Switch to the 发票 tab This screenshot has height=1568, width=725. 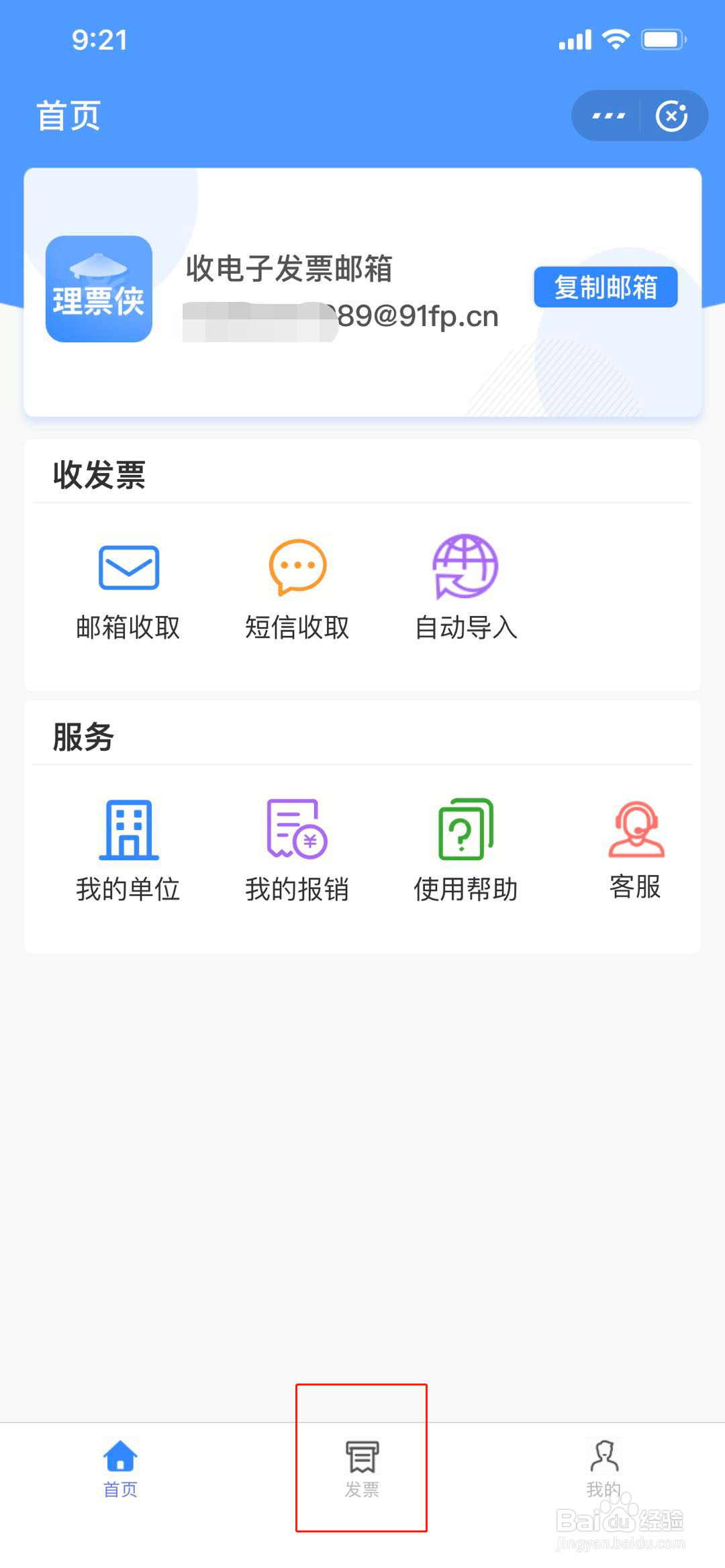click(x=362, y=1469)
